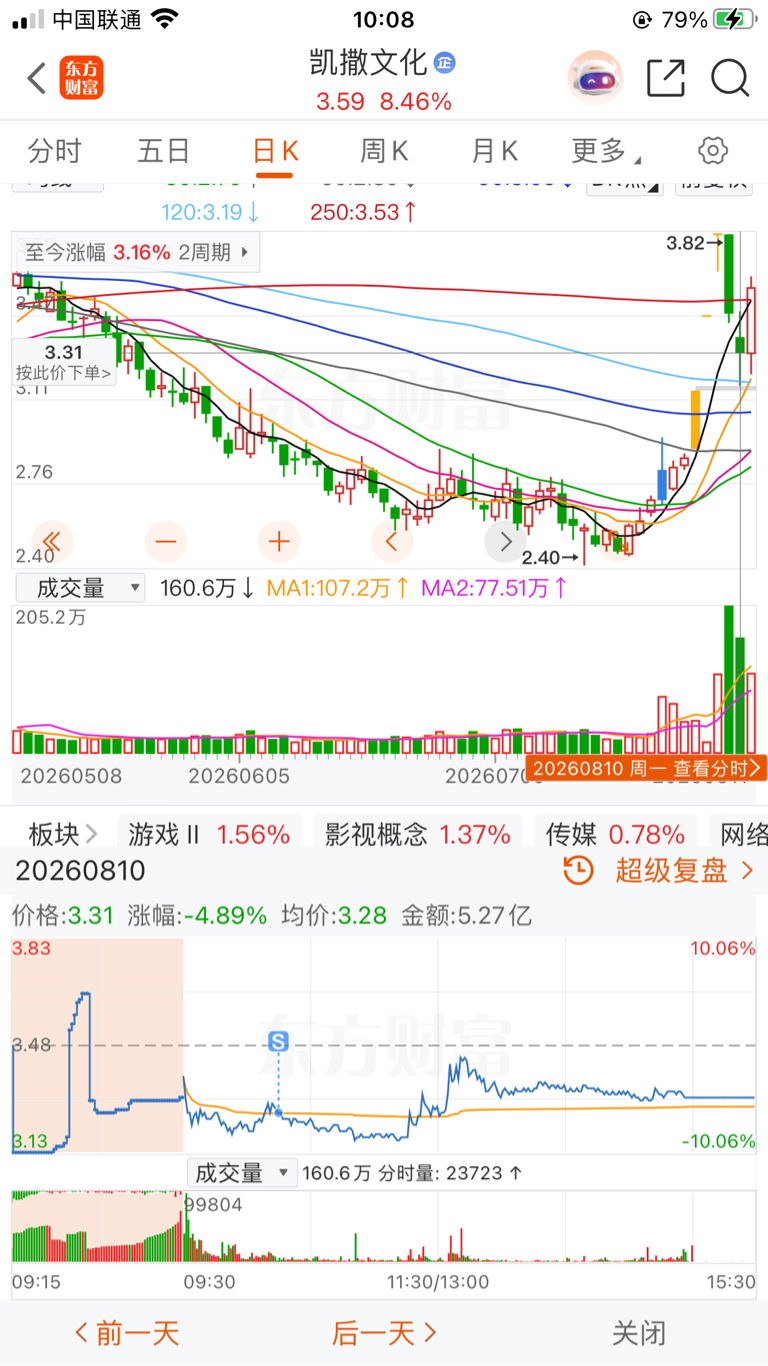The width and height of the screenshot is (768, 1366).
Task: Share this stock page
Action: 666,78
